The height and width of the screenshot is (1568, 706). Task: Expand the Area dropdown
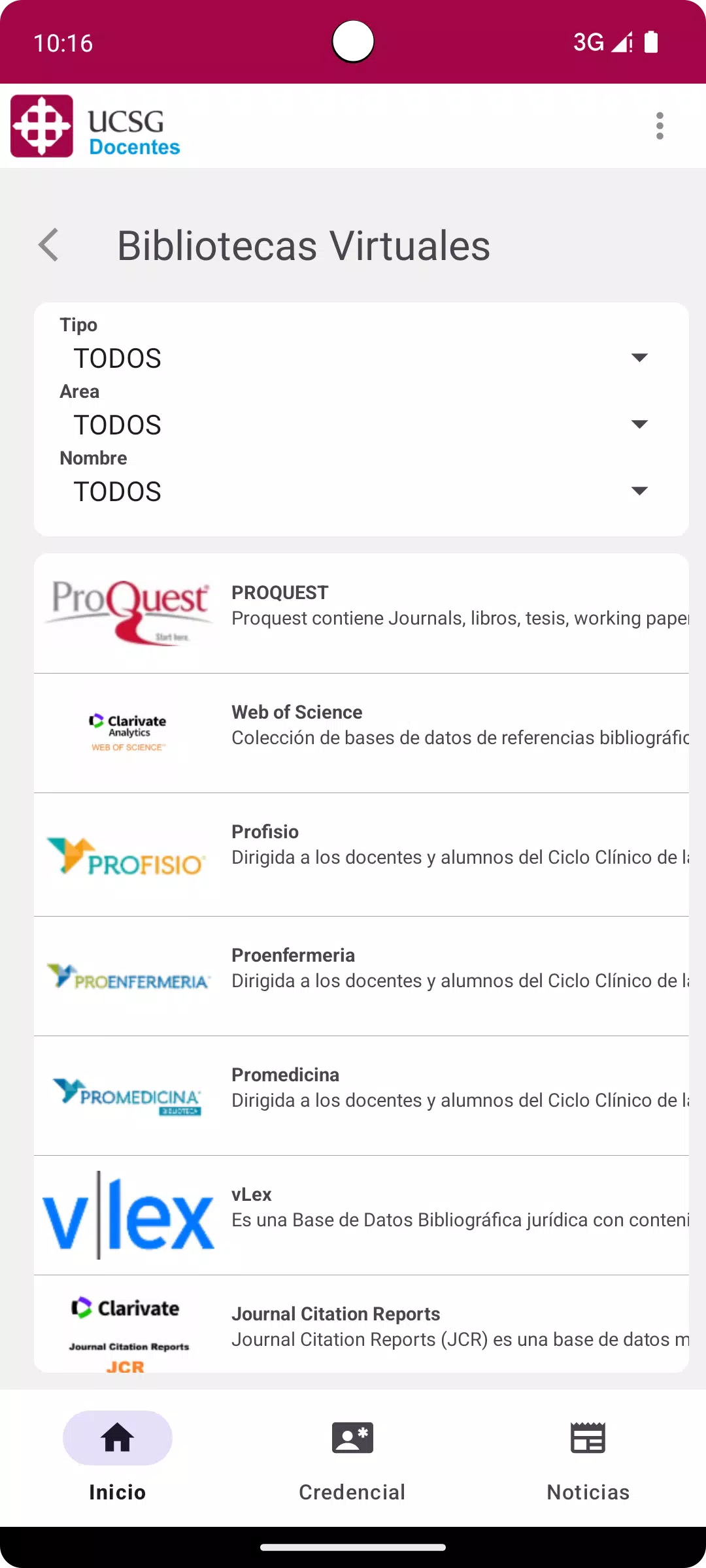click(361, 425)
